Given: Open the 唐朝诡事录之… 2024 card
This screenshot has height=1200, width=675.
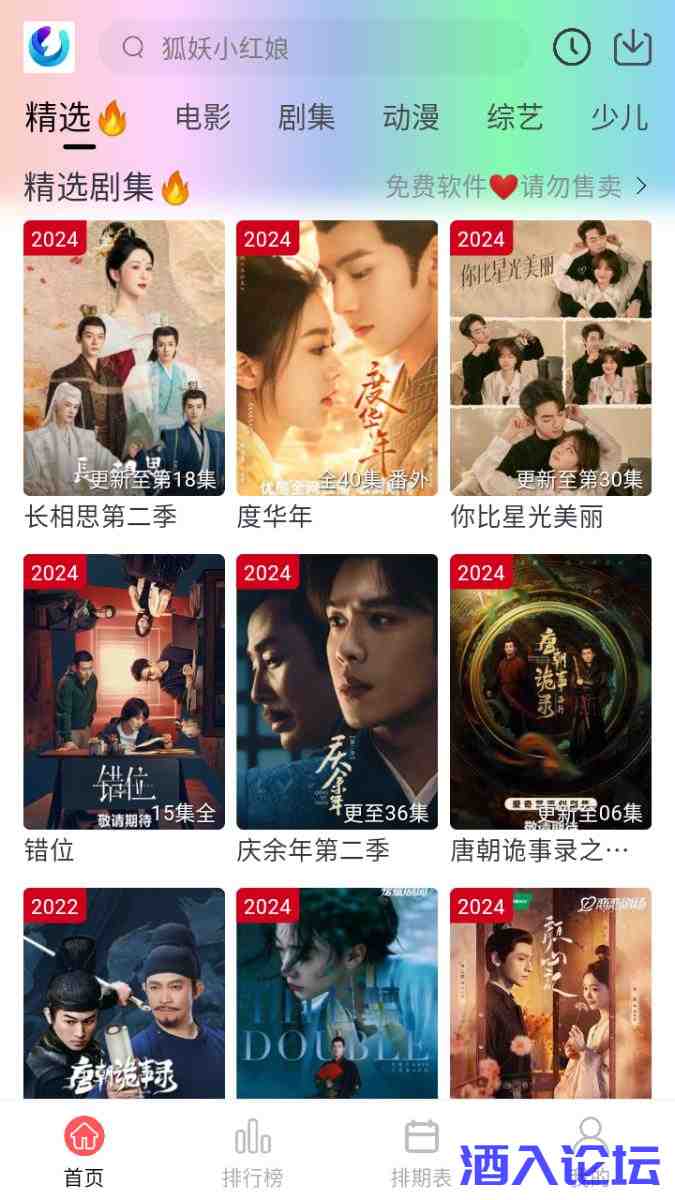Looking at the screenshot, I should point(550,692).
